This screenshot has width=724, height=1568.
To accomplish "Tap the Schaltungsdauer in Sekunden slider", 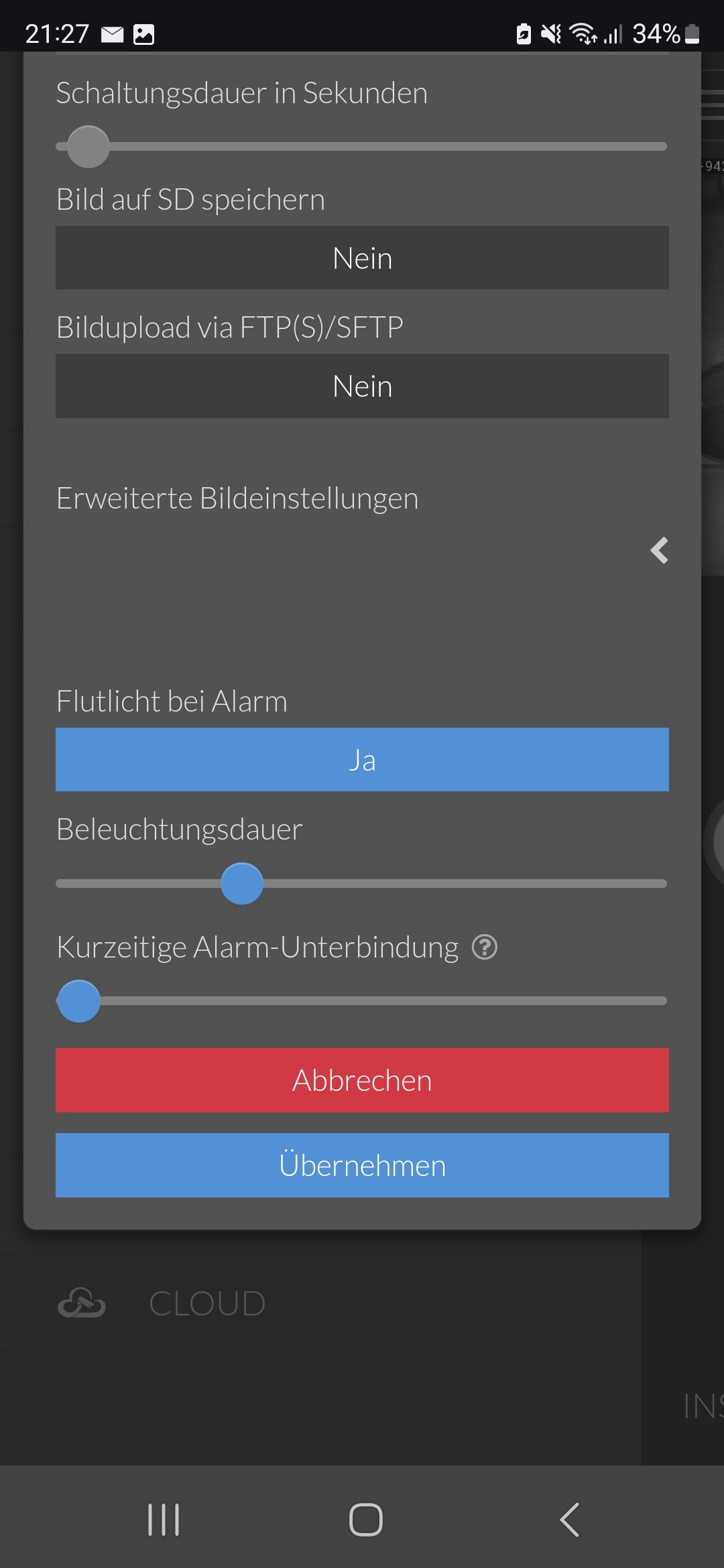I will [361, 146].
